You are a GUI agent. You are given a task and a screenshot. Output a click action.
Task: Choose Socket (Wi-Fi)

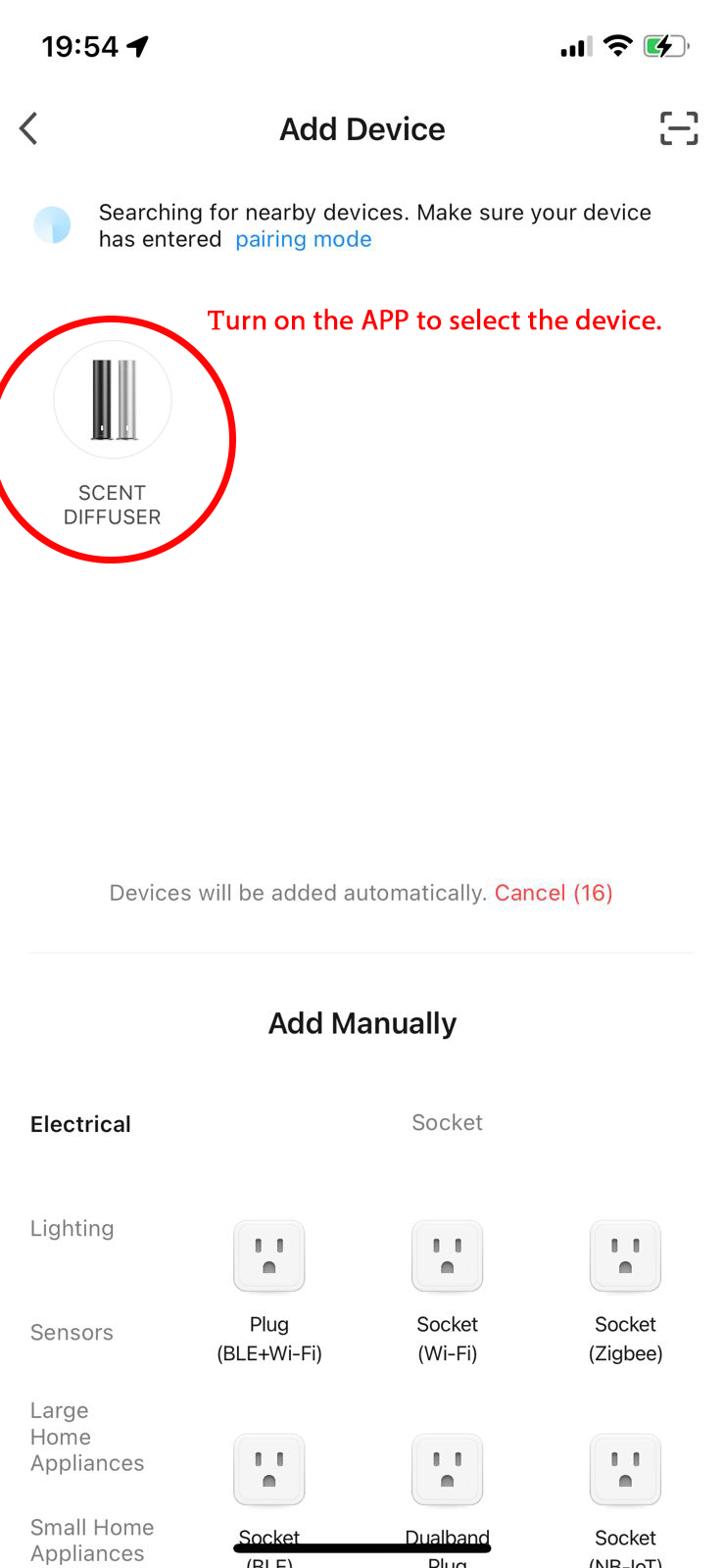click(x=448, y=1293)
